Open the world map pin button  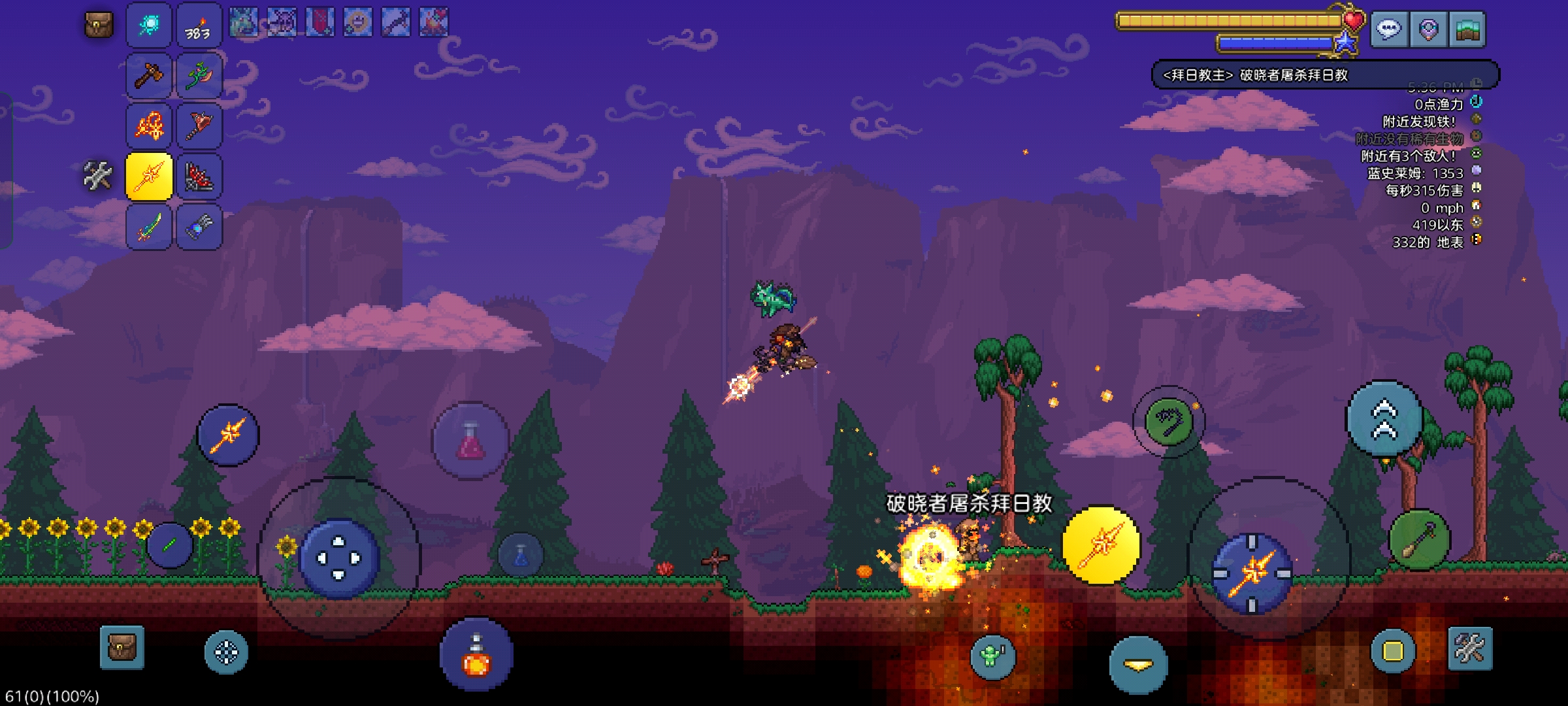[x=1428, y=29]
